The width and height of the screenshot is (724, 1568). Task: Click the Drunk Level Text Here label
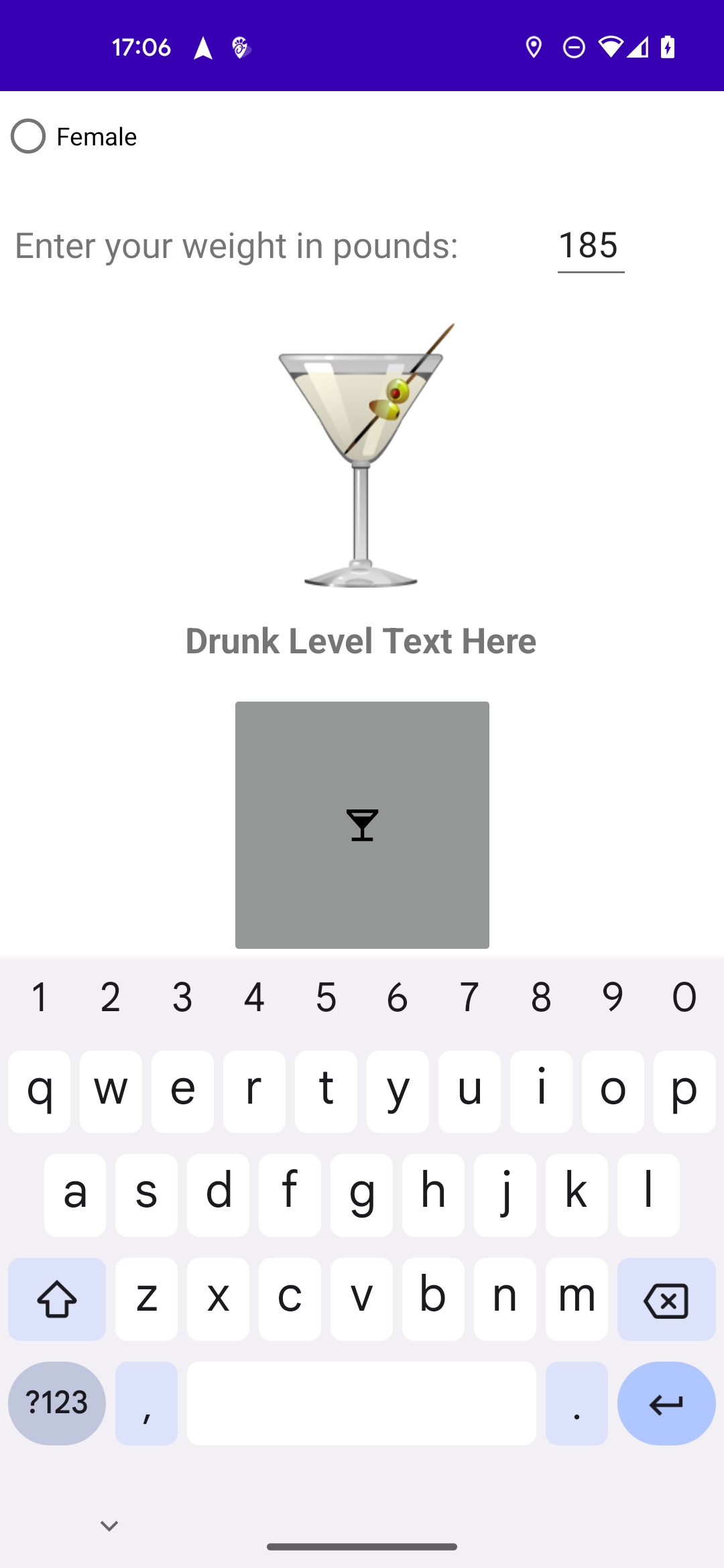[x=361, y=641]
